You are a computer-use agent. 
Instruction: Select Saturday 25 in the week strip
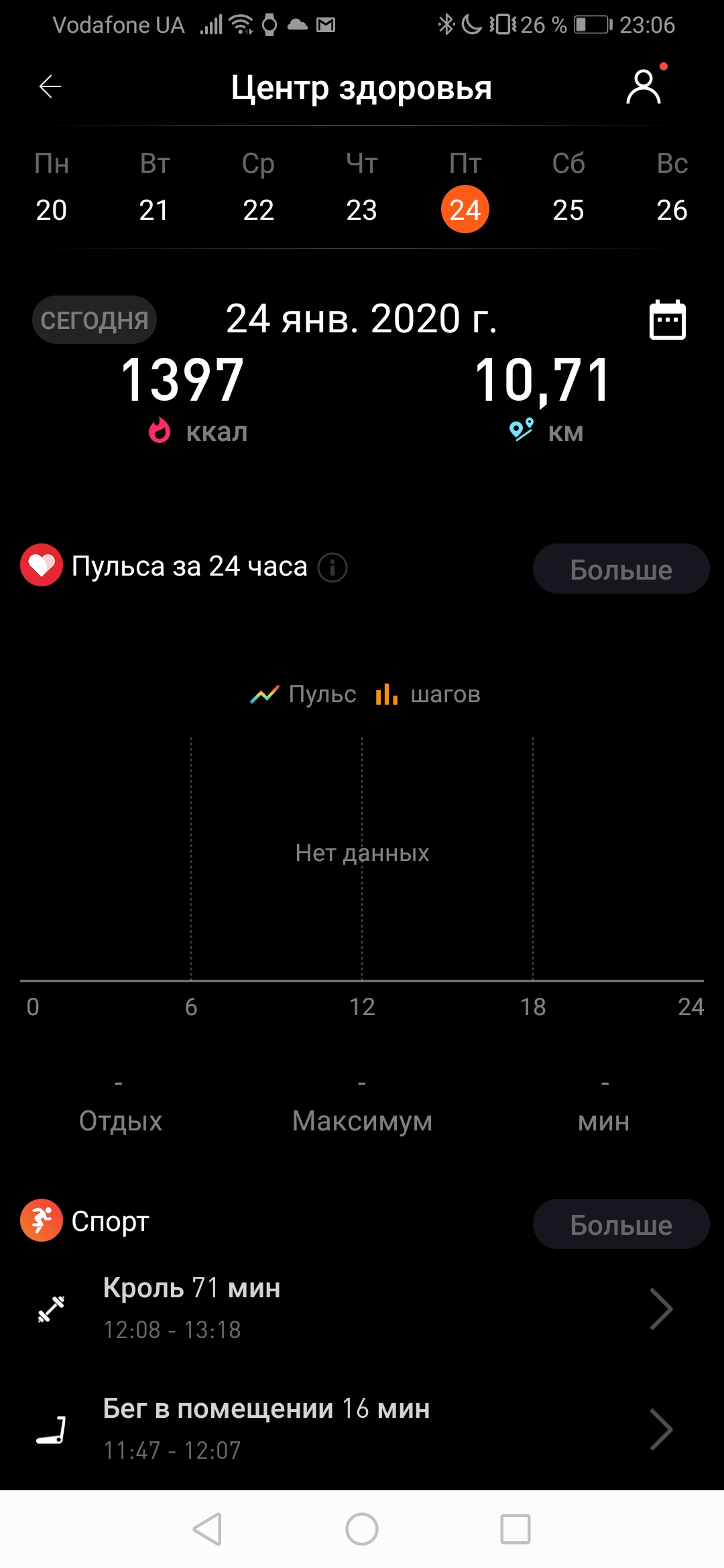coord(568,208)
